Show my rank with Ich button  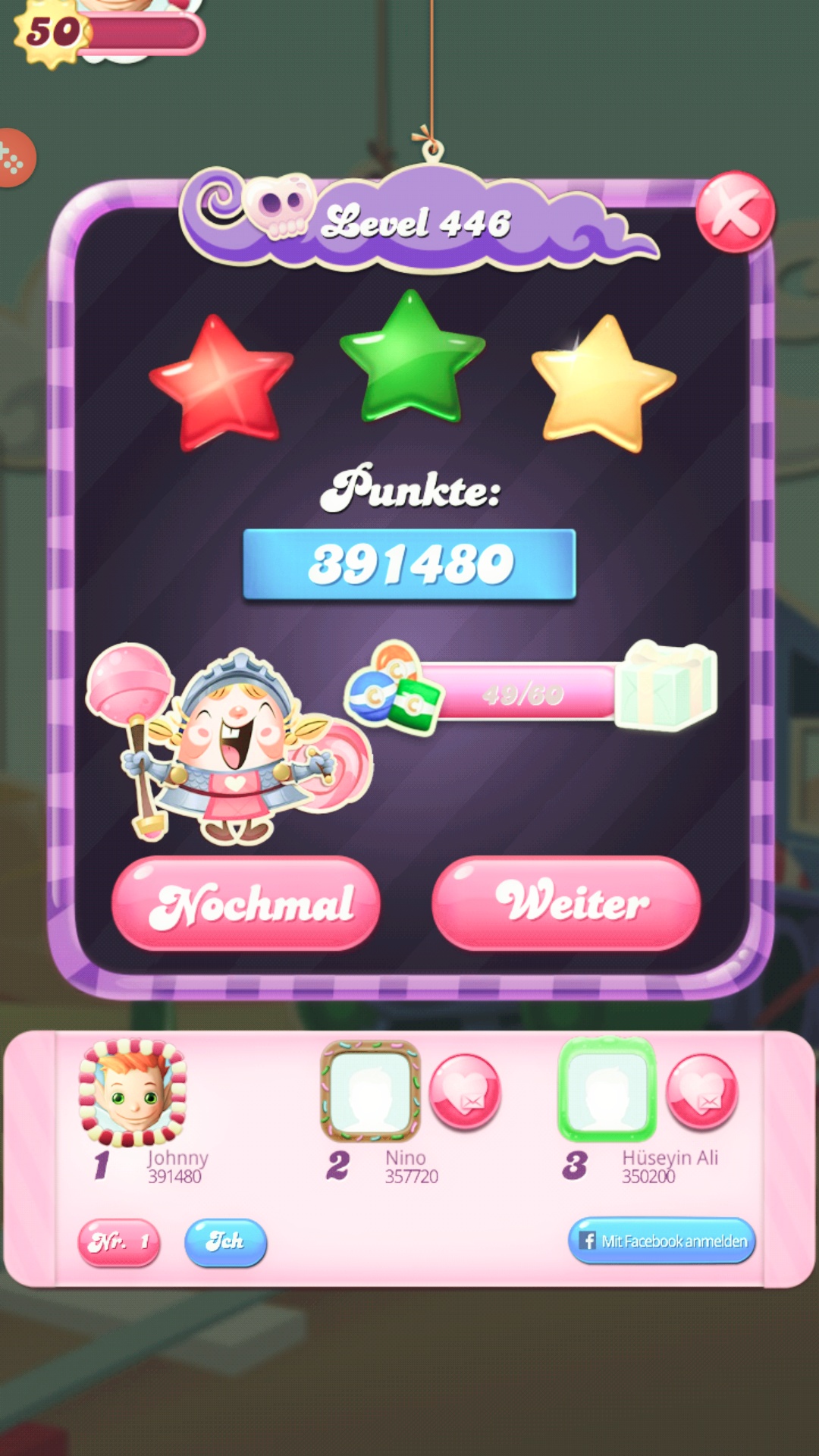pos(225,1242)
